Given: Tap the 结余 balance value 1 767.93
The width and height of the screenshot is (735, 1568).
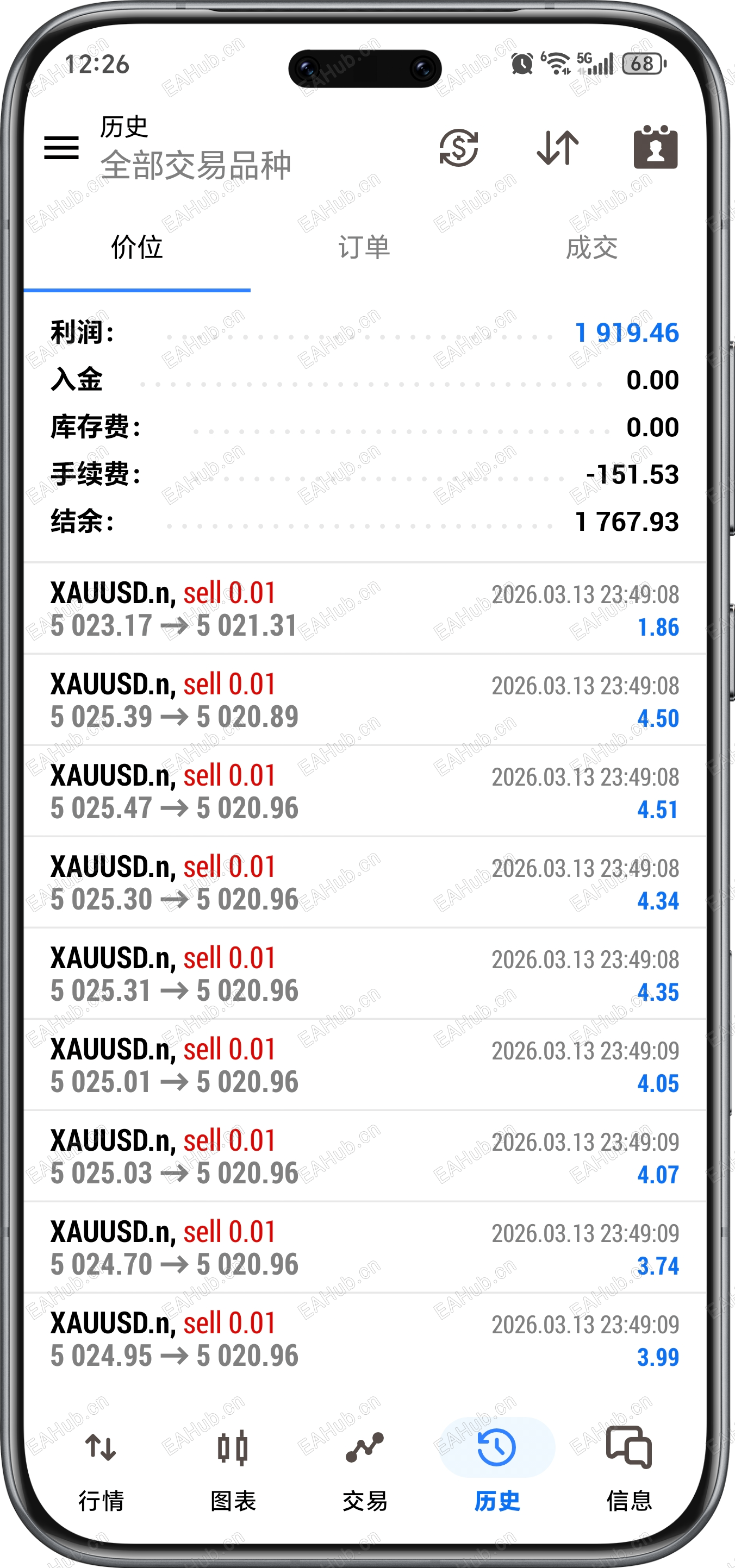Looking at the screenshot, I should pyautogui.click(x=627, y=522).
